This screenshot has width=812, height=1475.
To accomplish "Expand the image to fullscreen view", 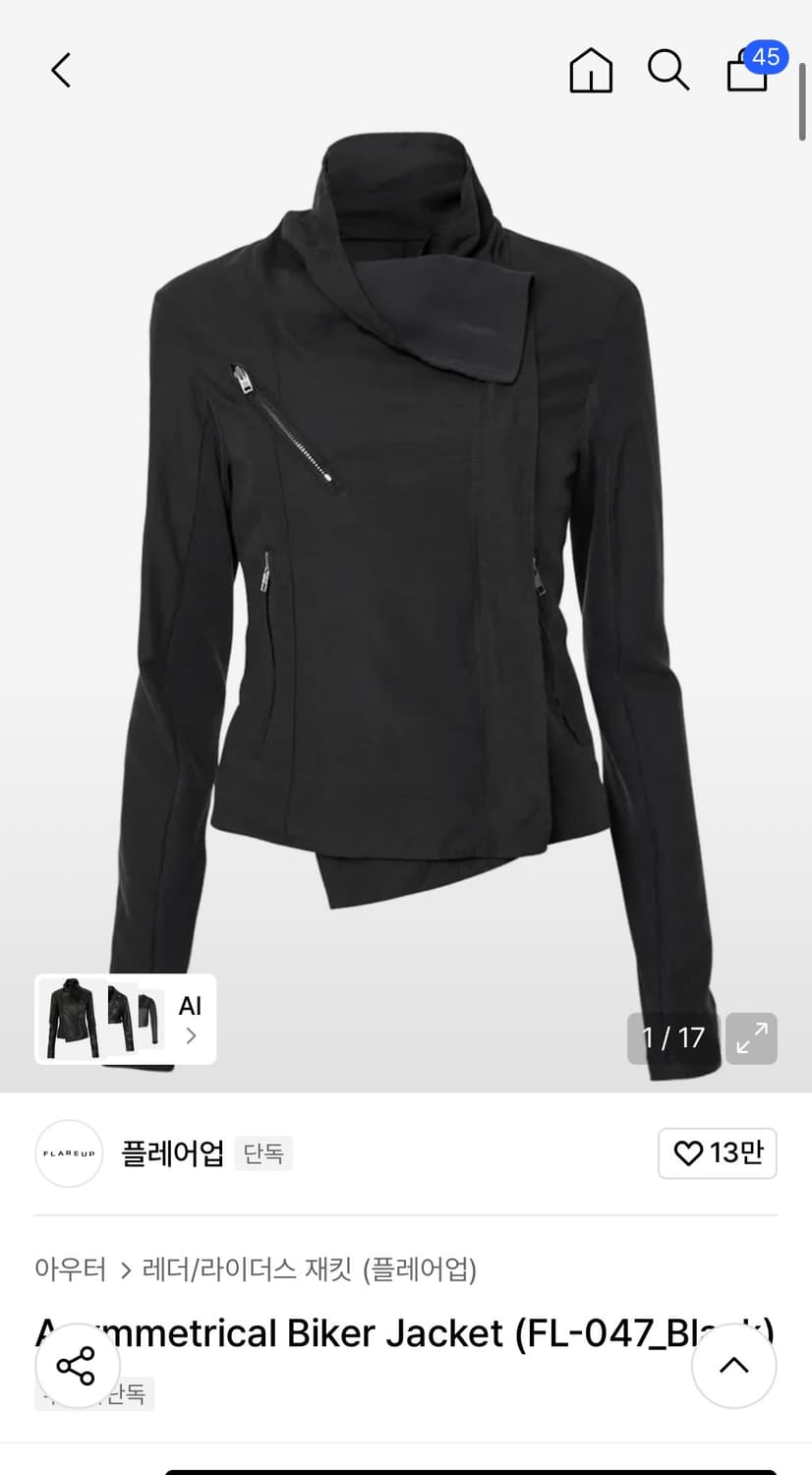I will click(751, 1038).
